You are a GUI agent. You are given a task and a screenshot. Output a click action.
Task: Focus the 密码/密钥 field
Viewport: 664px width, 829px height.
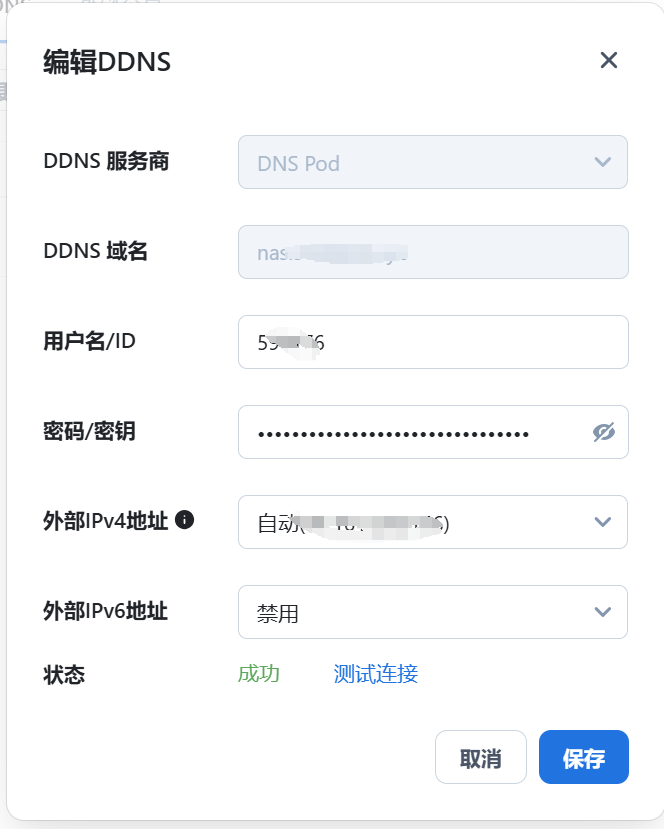coord(410,432)
